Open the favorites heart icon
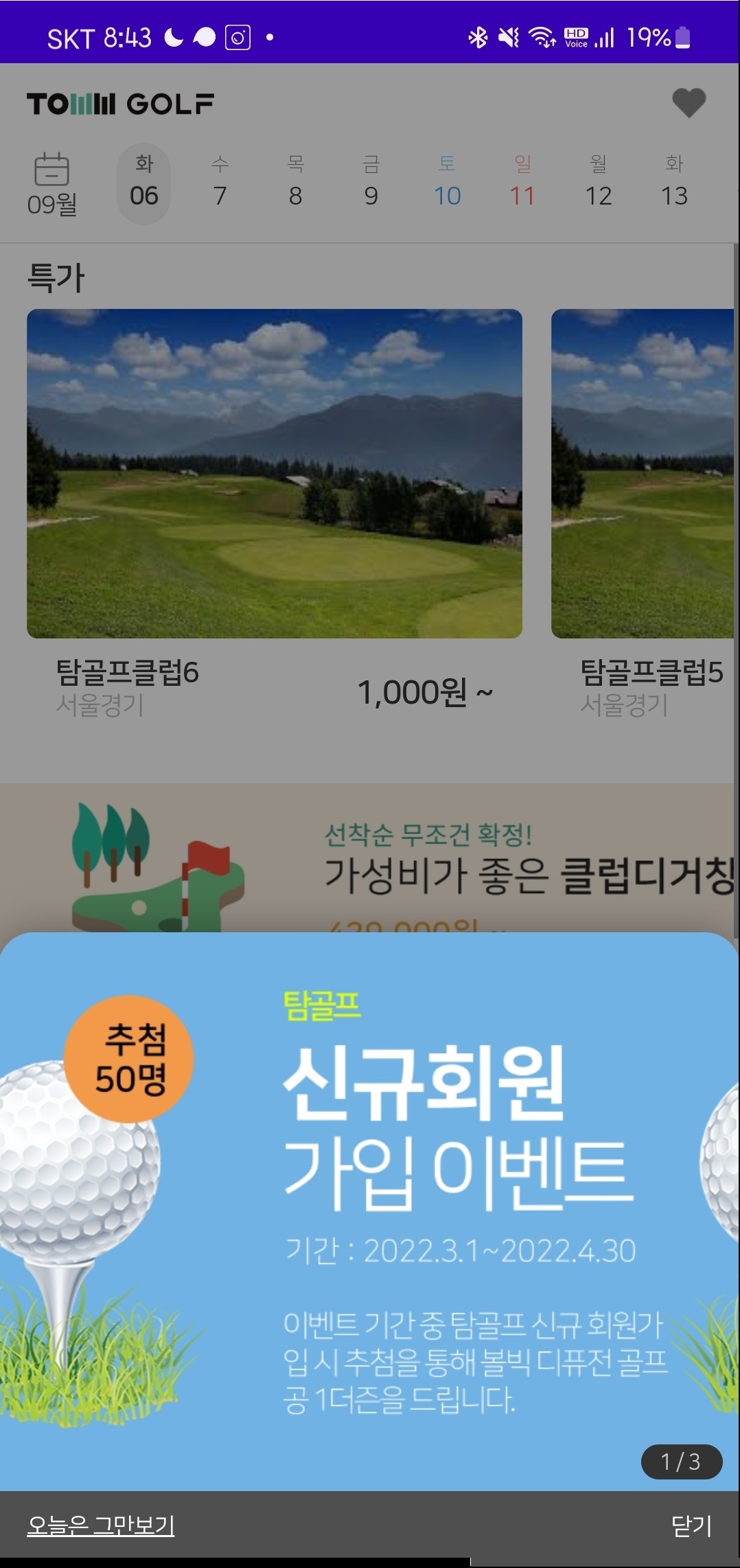The height and width of the screenshot is (1568, 740). [x=689, y=103]
